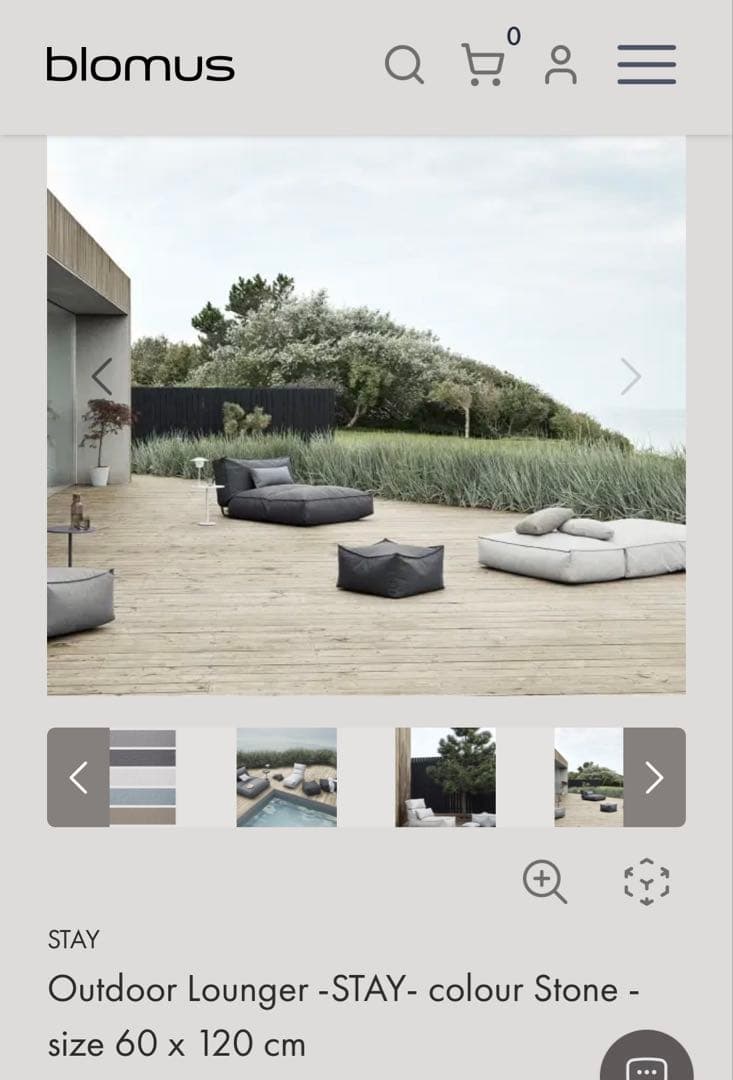Zoom into the product image

click(545, 882)
